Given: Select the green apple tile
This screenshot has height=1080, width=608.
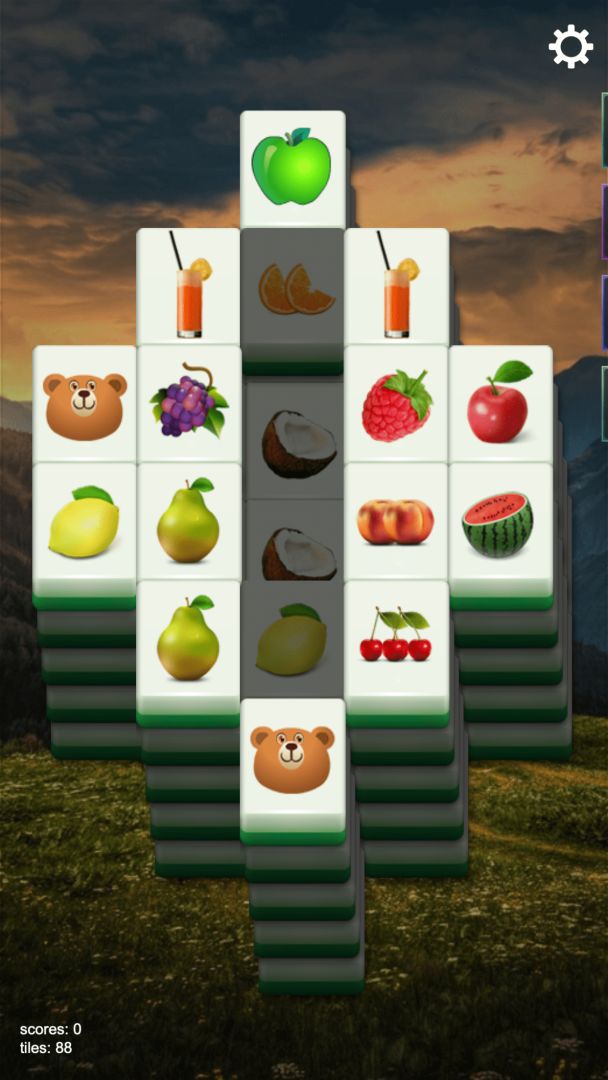Looking at the screenshot, I should [292, 167].
